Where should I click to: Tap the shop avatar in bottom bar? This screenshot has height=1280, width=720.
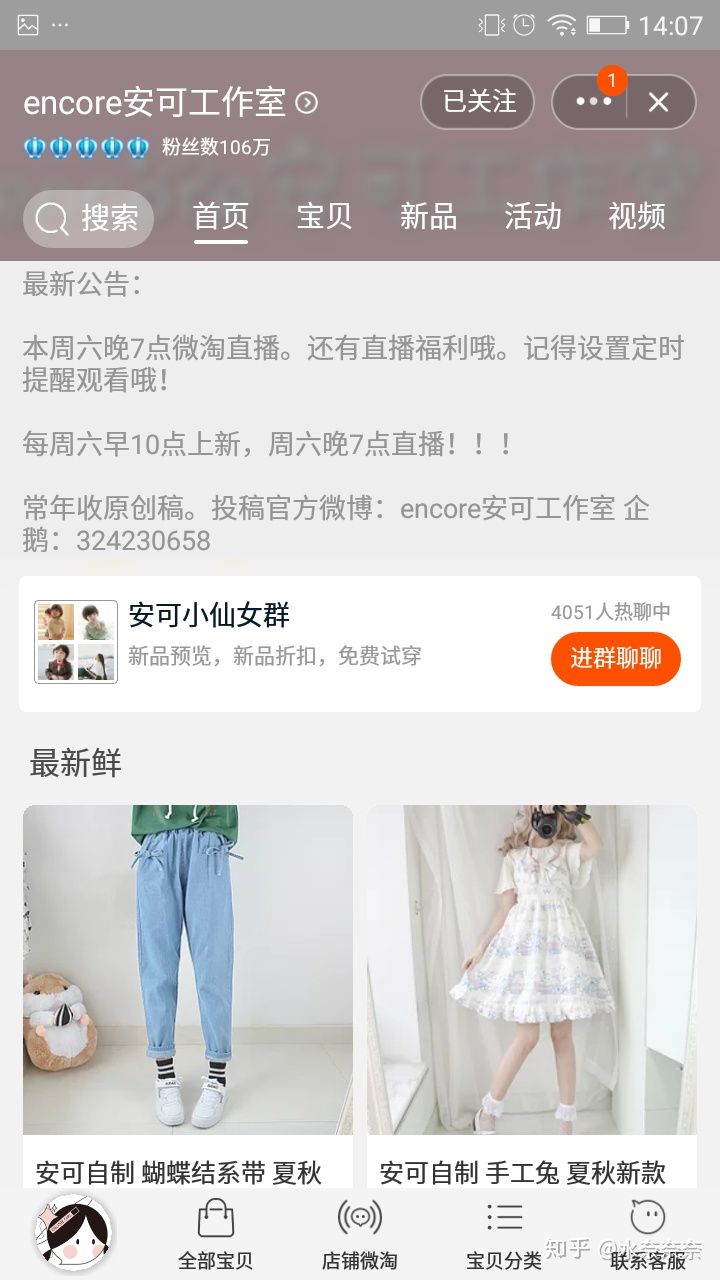tap(72, 1232)
